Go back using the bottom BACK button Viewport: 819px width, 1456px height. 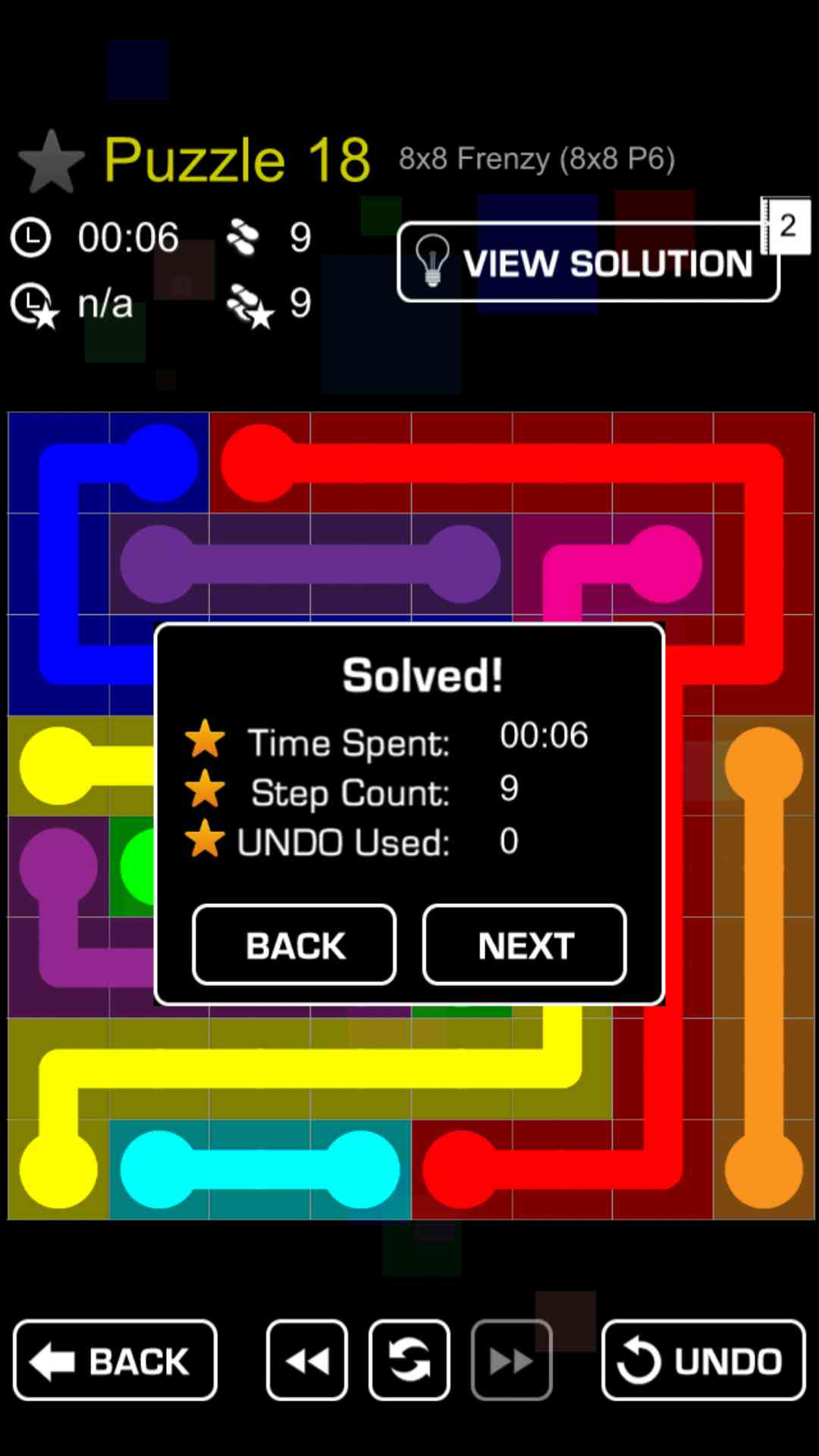click(x=115, y=1360)
